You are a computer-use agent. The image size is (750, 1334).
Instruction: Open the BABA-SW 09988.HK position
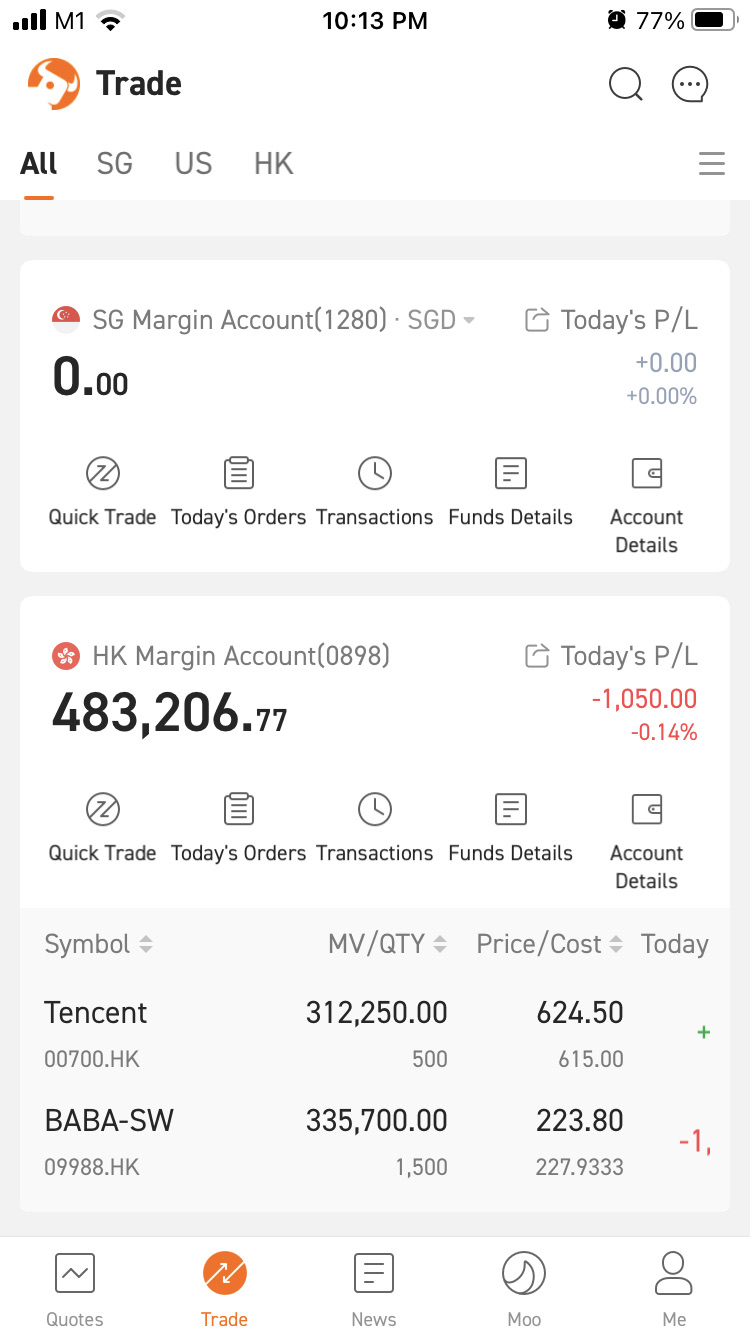(x=109, y=1138)
